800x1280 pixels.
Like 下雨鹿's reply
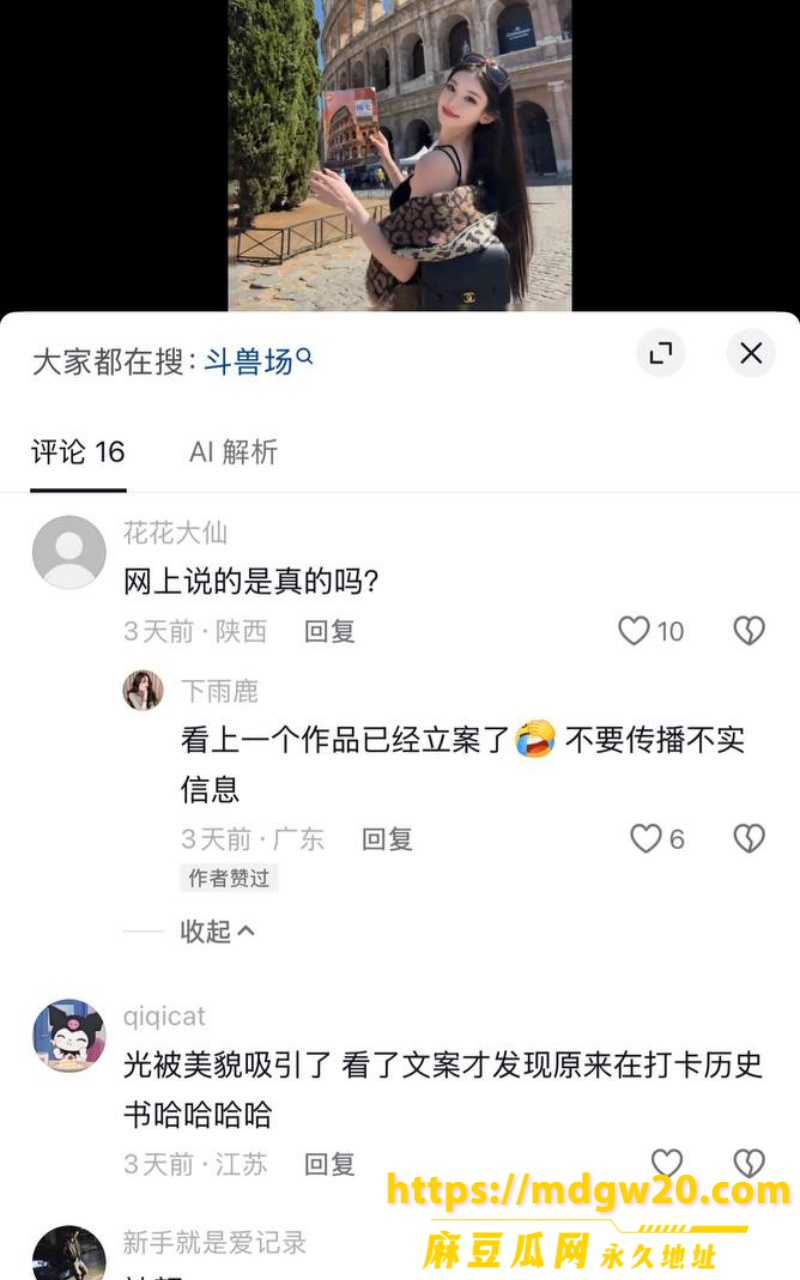(x=658, y=839)
